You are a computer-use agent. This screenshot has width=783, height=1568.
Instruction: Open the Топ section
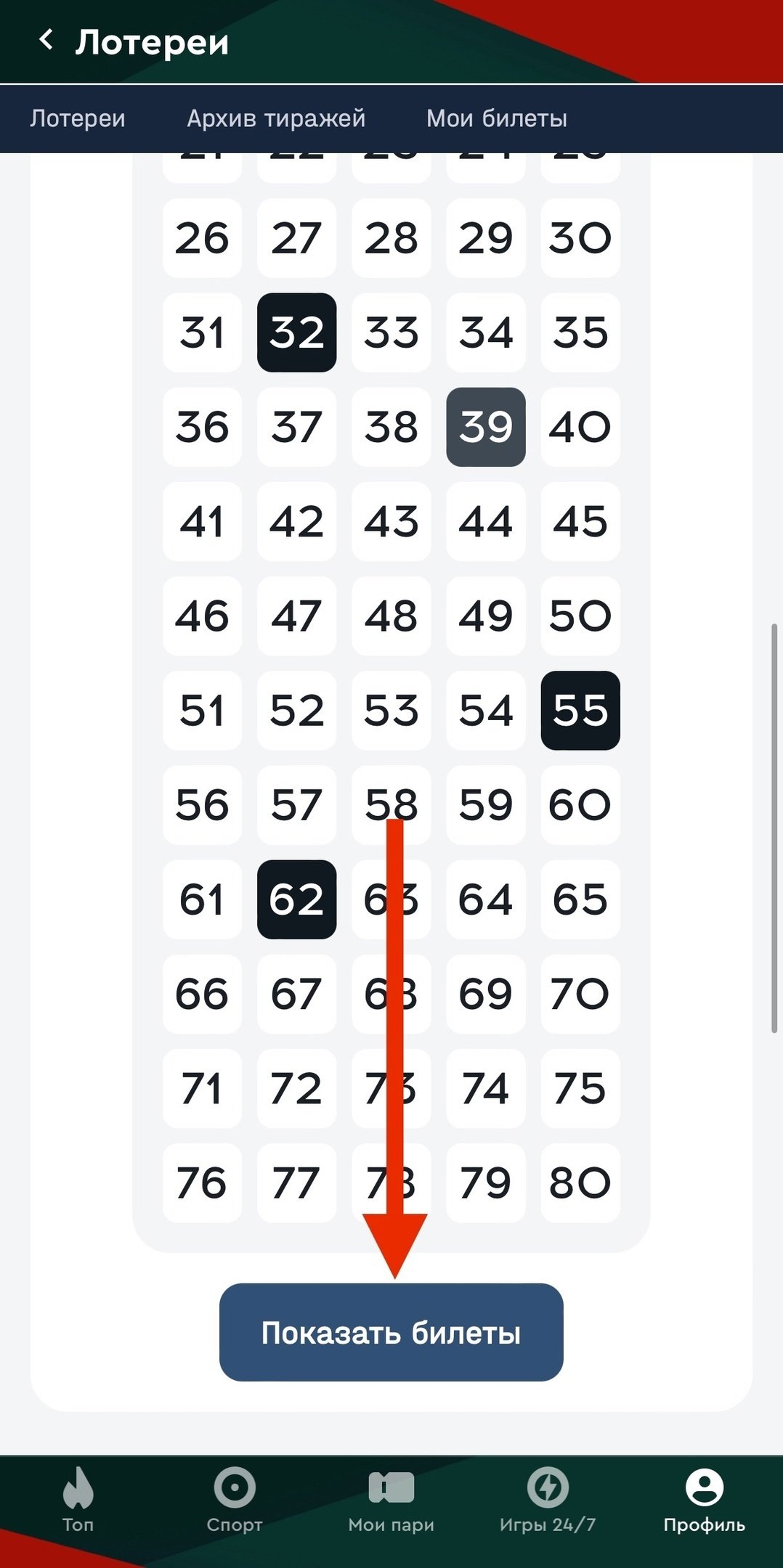click(x=78, y=1500)
